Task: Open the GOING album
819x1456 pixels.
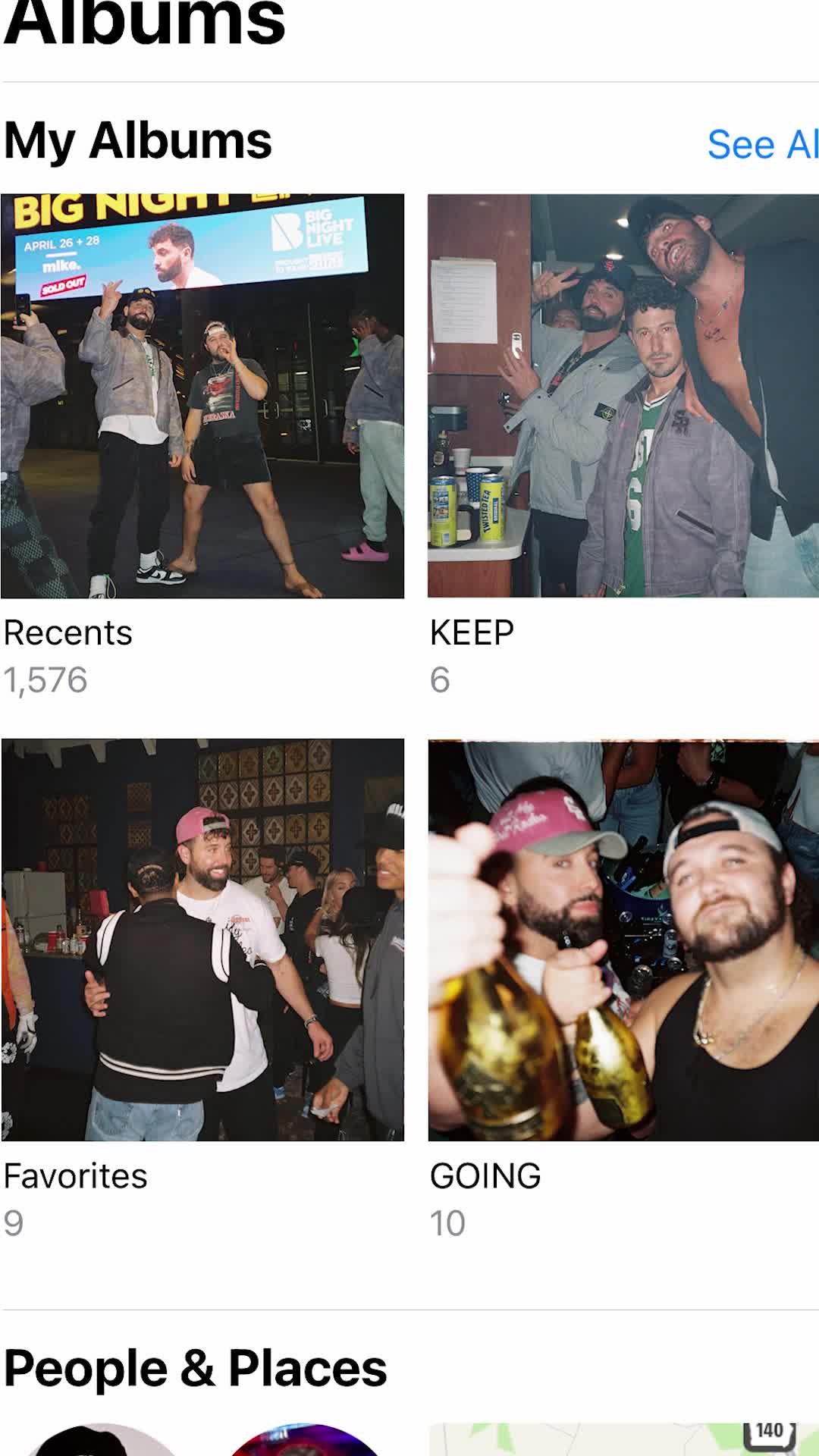Action: (623, 940)
